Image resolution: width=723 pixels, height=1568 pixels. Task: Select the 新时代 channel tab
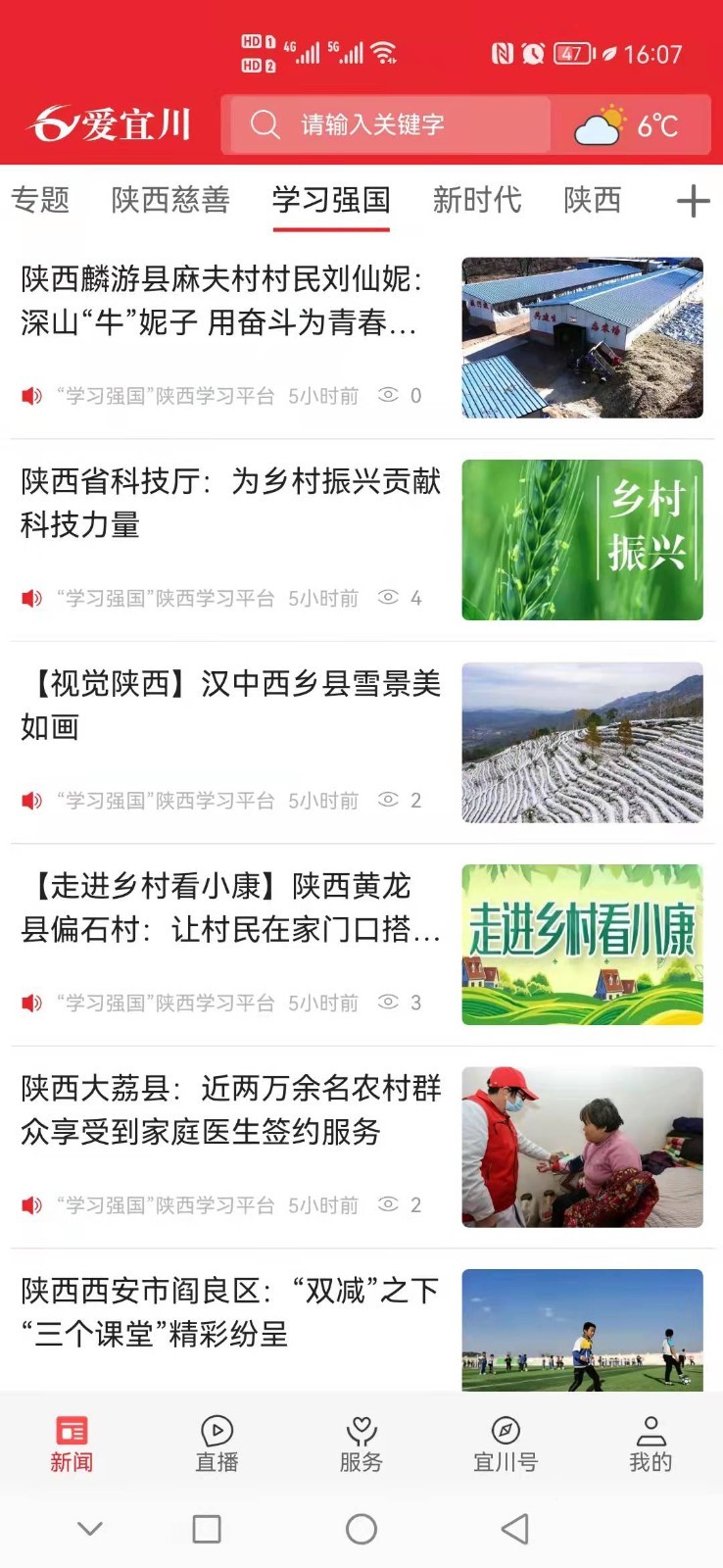[477, 200]
